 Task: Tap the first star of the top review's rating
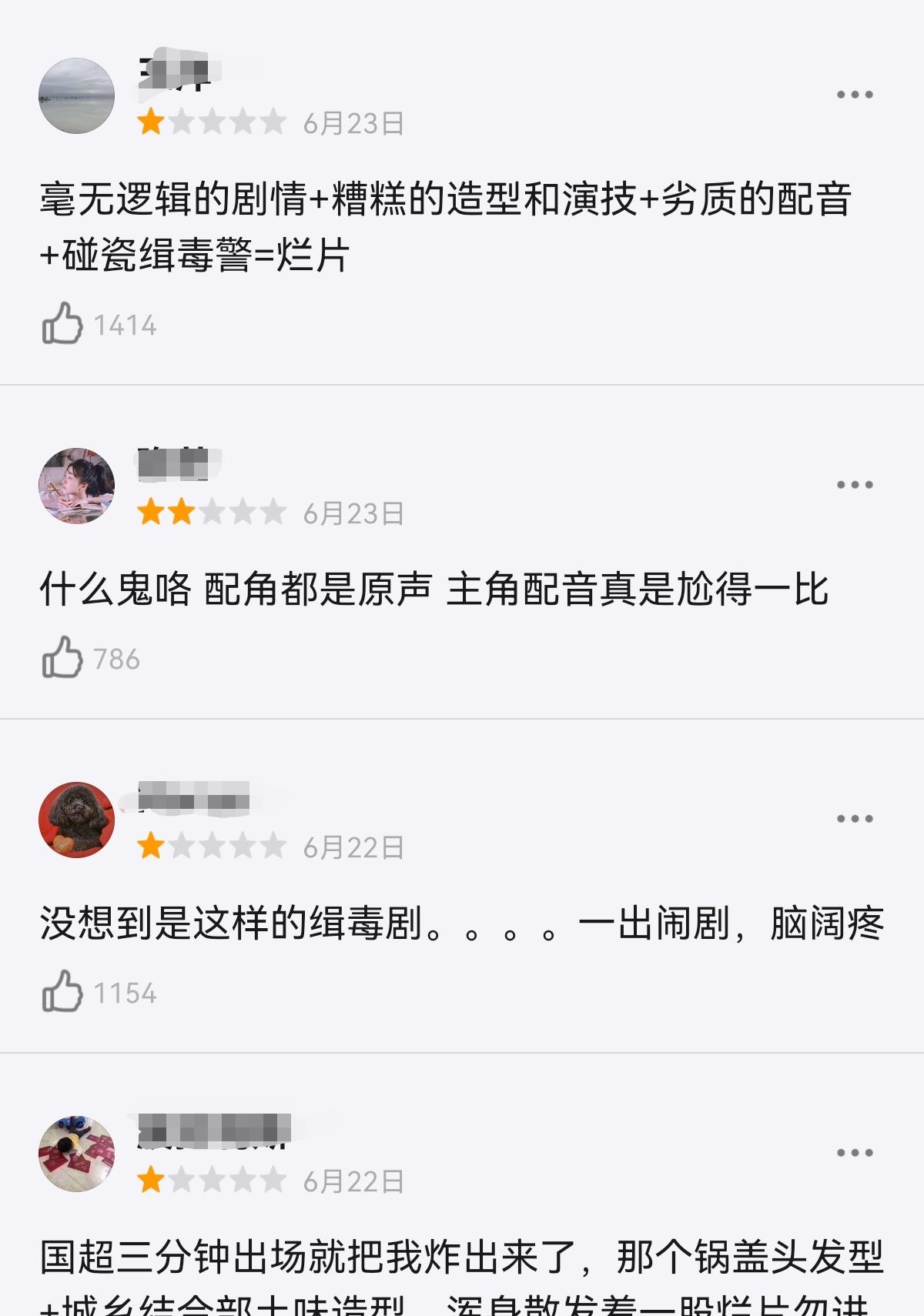coord(152,123)
